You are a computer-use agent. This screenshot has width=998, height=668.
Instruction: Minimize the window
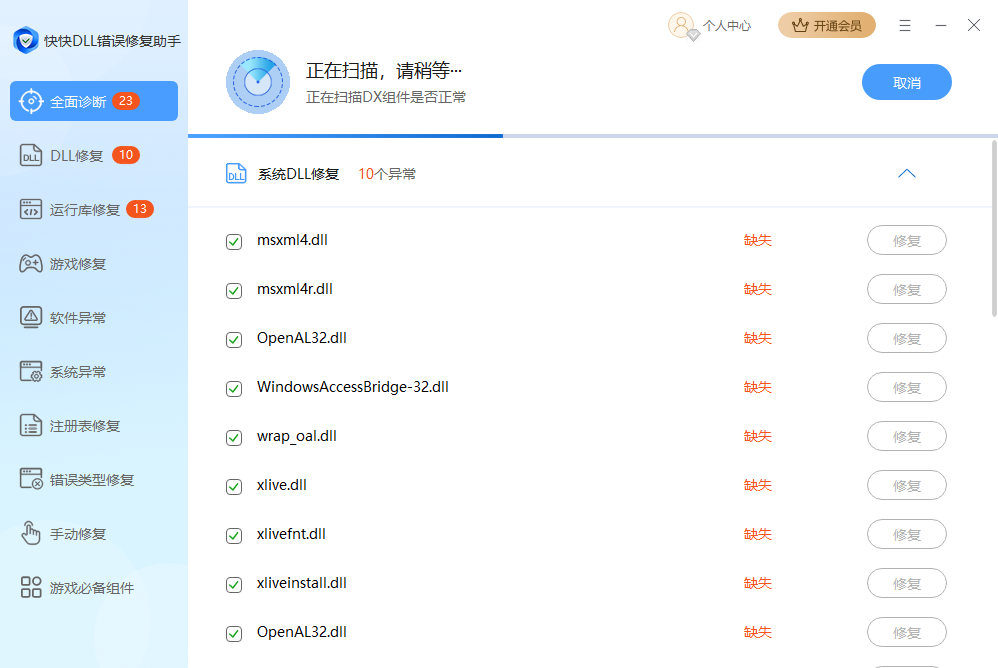940,26
